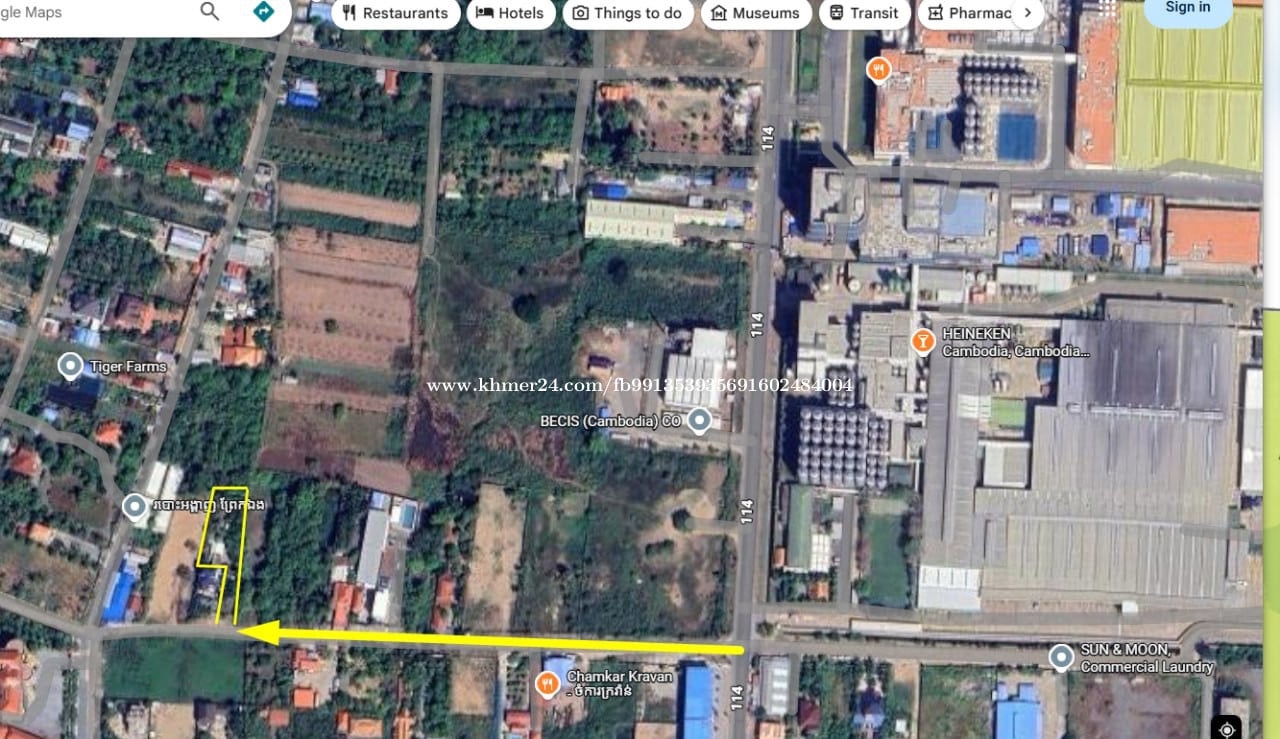This screenshot has width=1280, height=739.
Task: Show Museums on the map
Action: tap(755, 13)
